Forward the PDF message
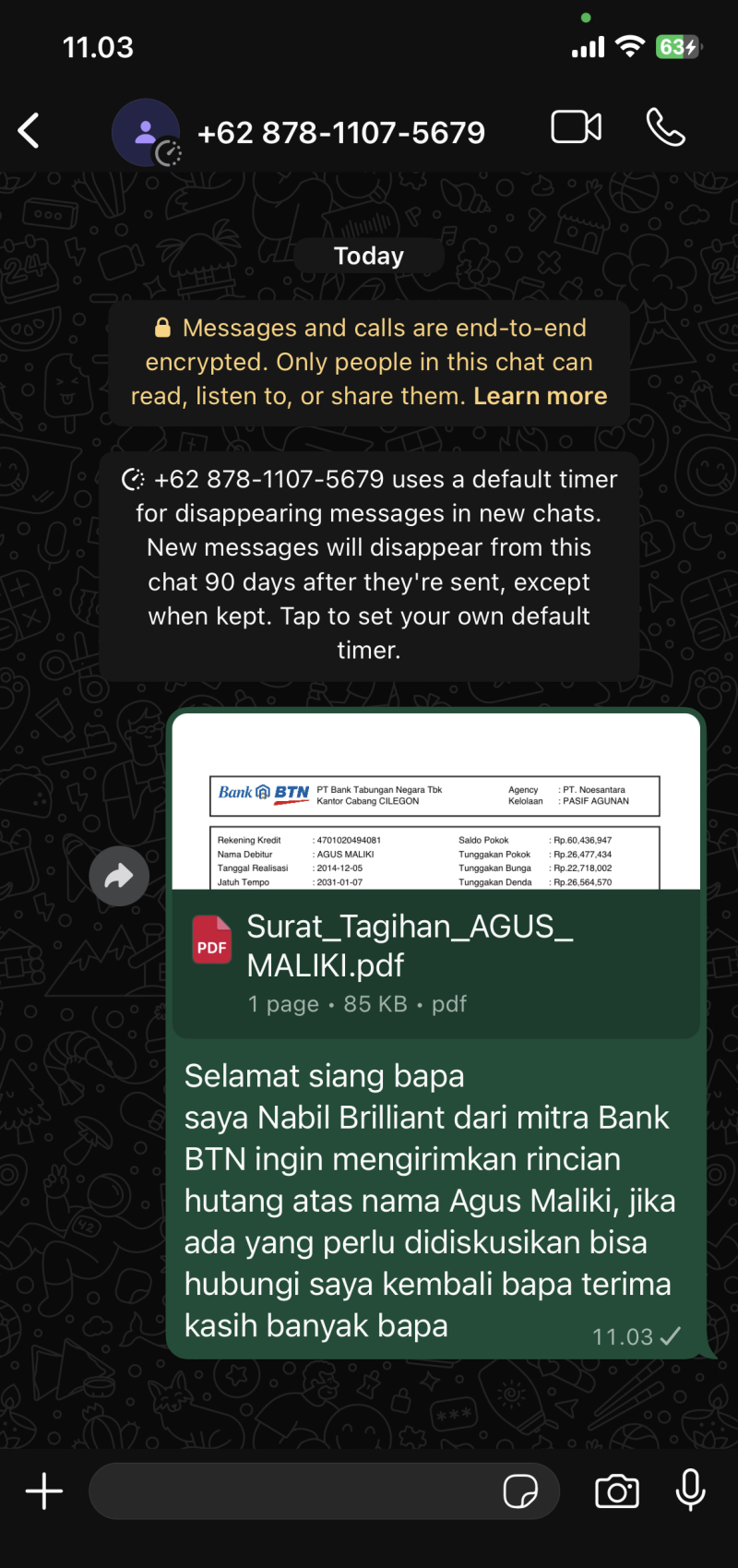The image size is (738, 1568). (119, 876)
